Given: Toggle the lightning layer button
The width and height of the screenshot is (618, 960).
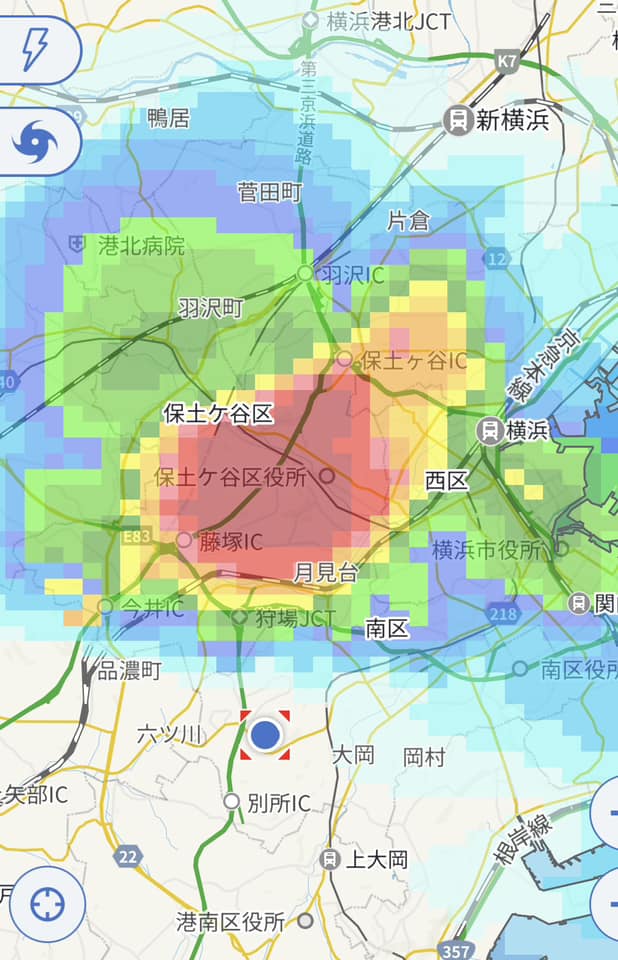Looking at the screenshot, I should click(x=35, y=48).
